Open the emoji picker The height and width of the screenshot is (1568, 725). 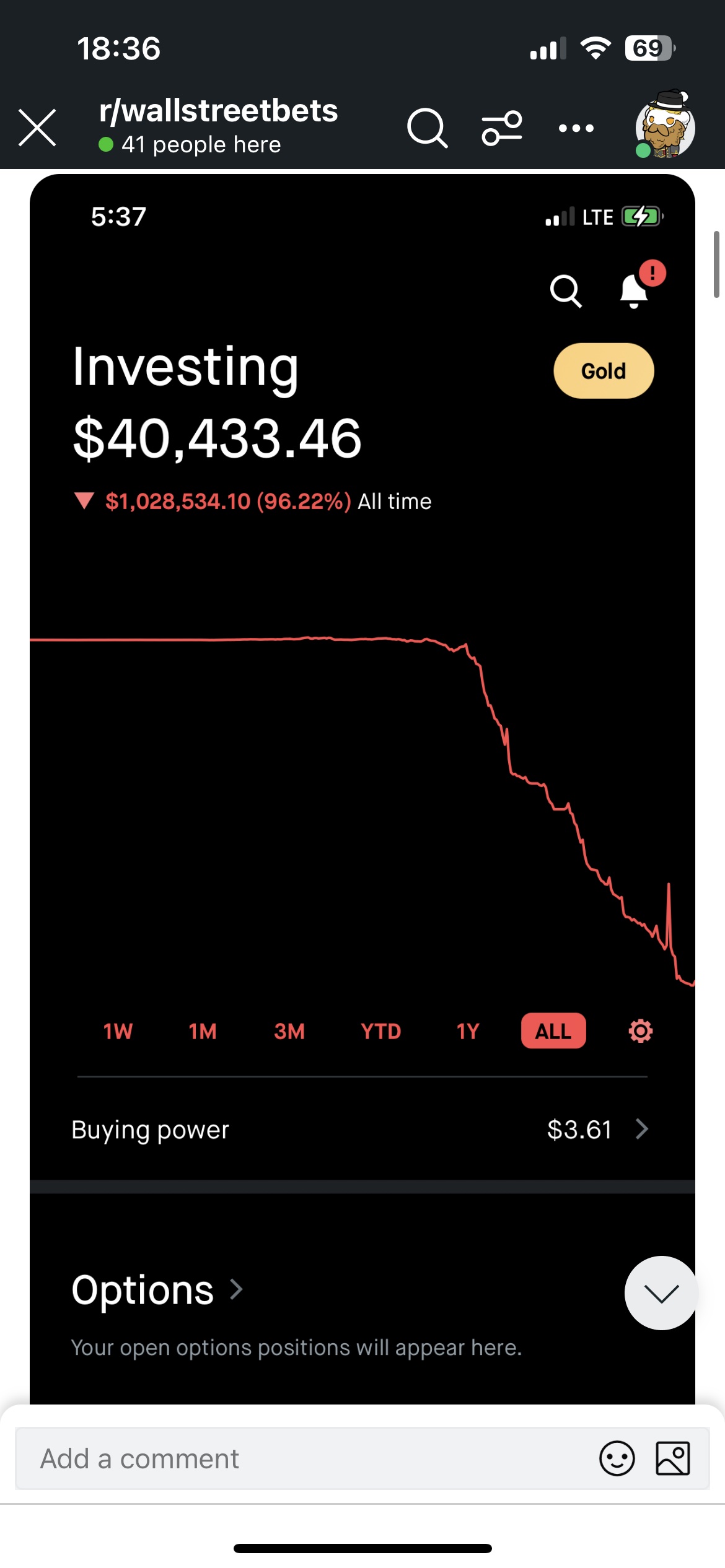(617, 1458)
